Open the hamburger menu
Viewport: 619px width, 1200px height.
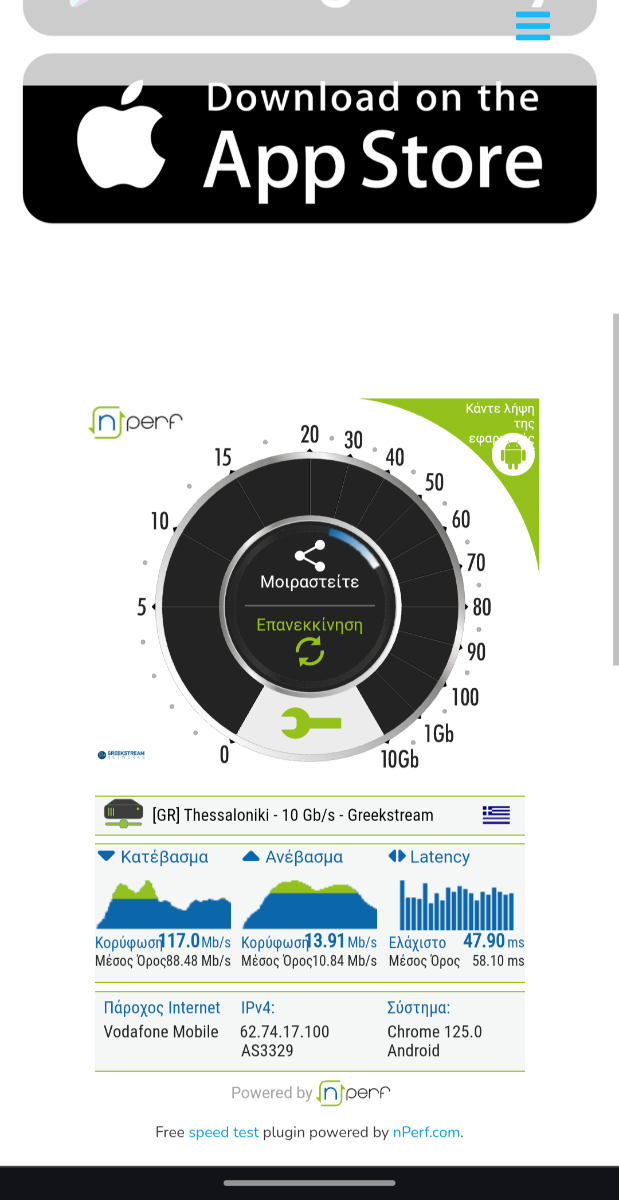point(533,25)
